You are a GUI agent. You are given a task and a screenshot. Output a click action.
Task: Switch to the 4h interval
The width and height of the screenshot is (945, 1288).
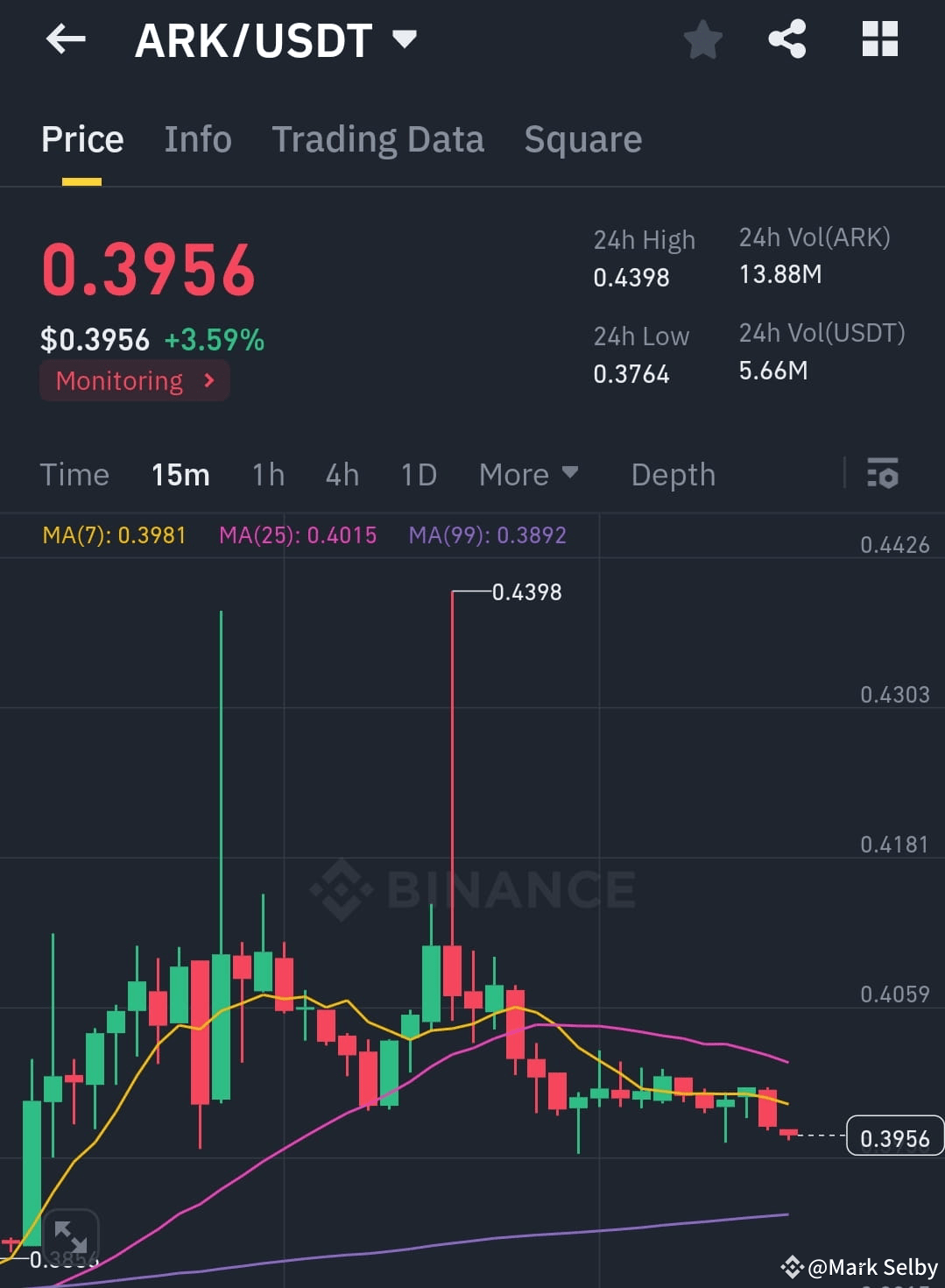342,475
